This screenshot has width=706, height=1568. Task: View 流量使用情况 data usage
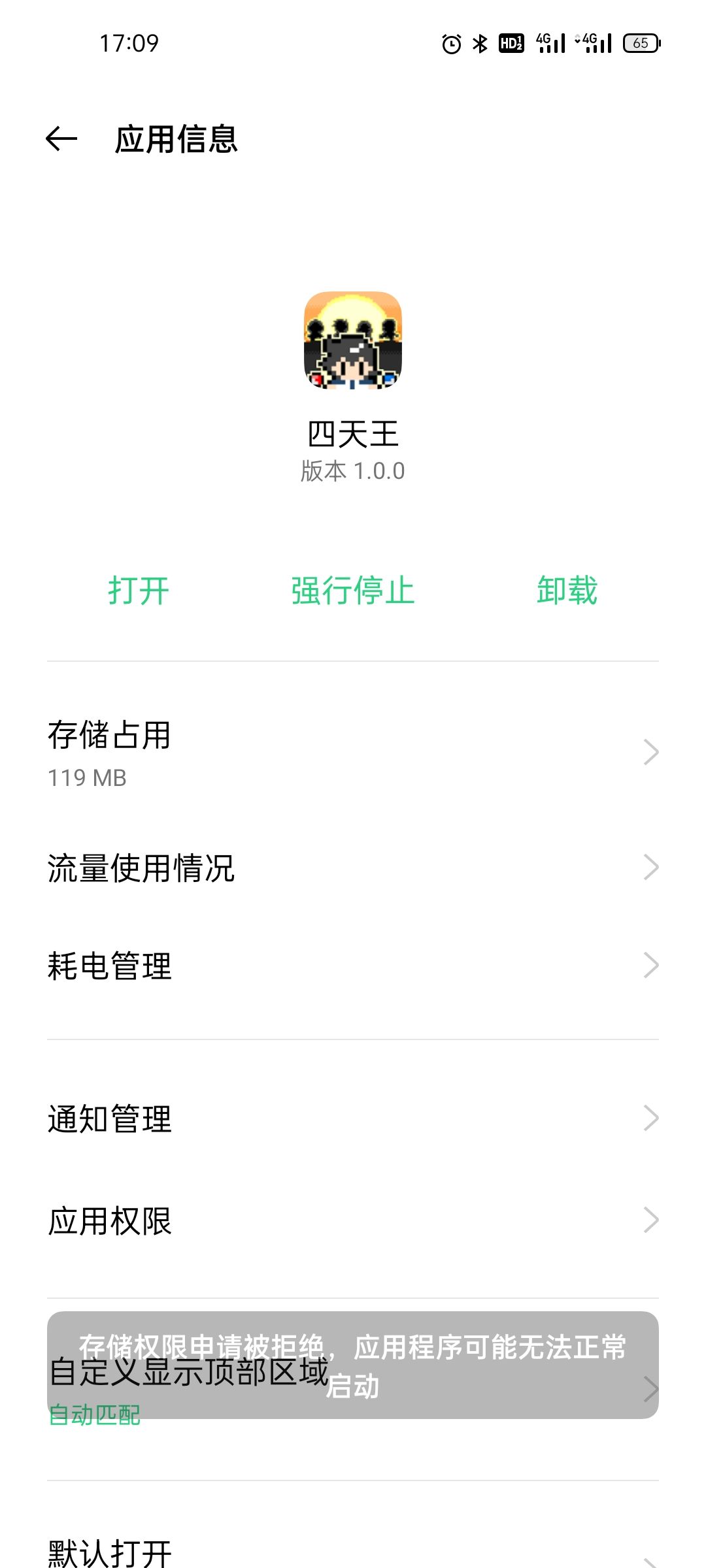pyautogui.click(x=353, y=868)
